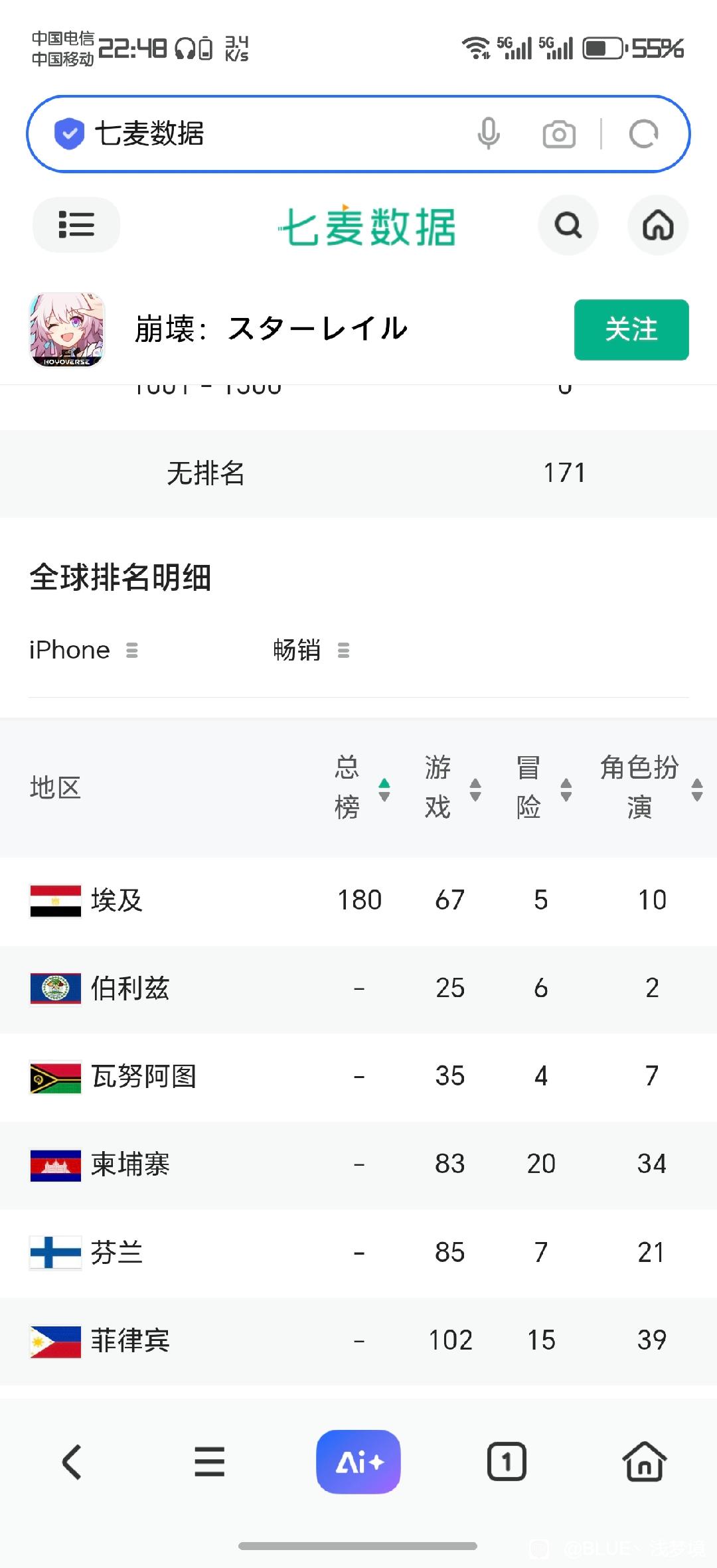Follow the app with the 关注 button
The image size is (717, 1568).
631,330
